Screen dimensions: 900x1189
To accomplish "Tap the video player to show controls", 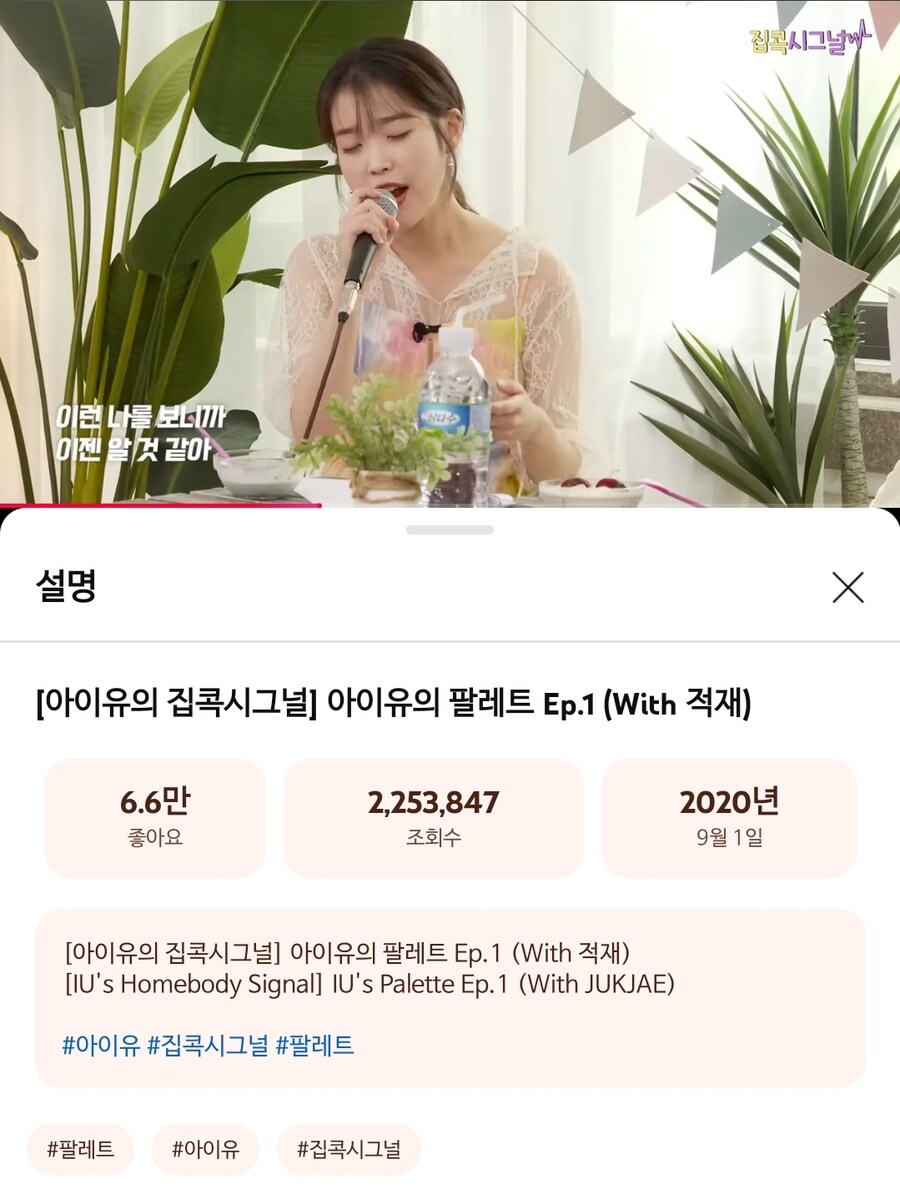I will (x=450, y=250).
